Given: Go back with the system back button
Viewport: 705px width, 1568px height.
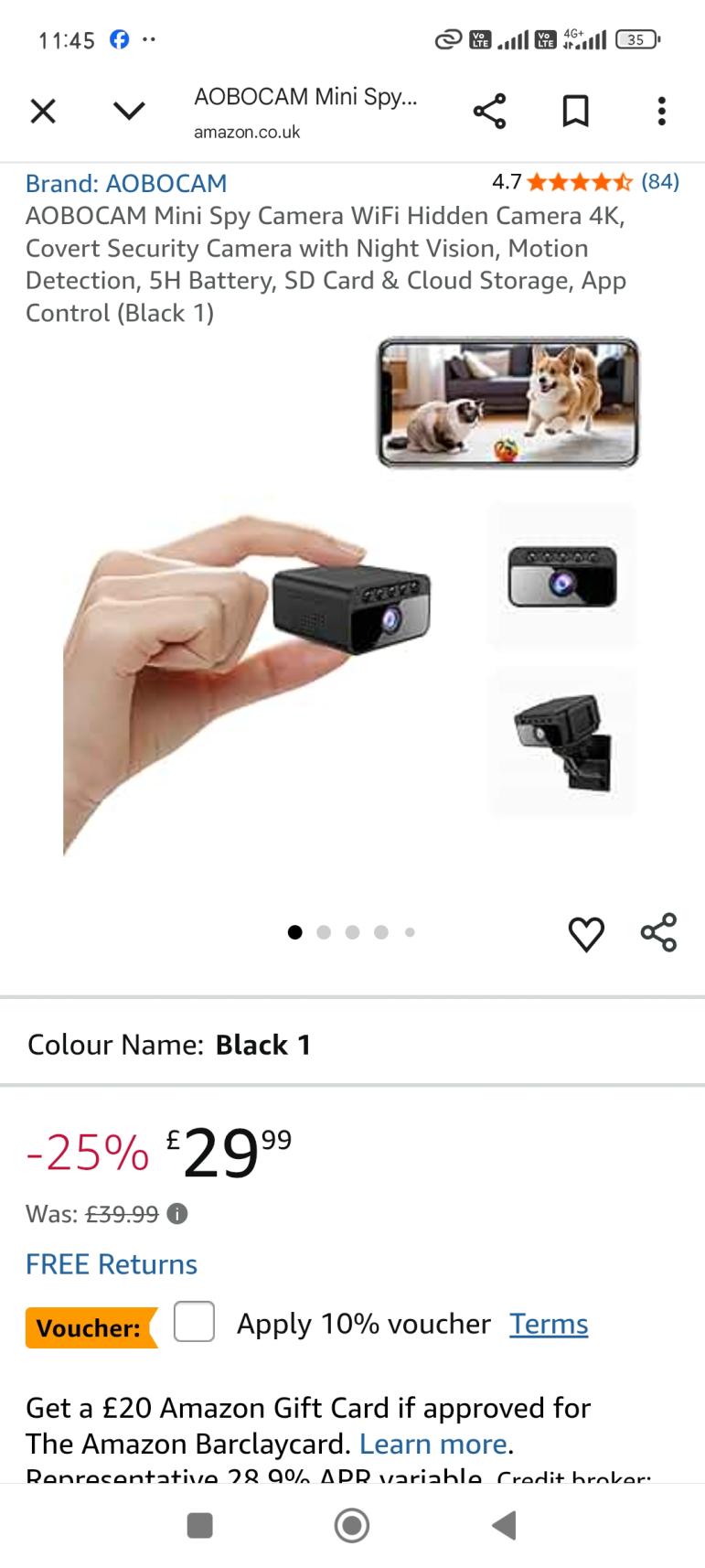Looking at the screenshot, I should [x=504, y=1525].
